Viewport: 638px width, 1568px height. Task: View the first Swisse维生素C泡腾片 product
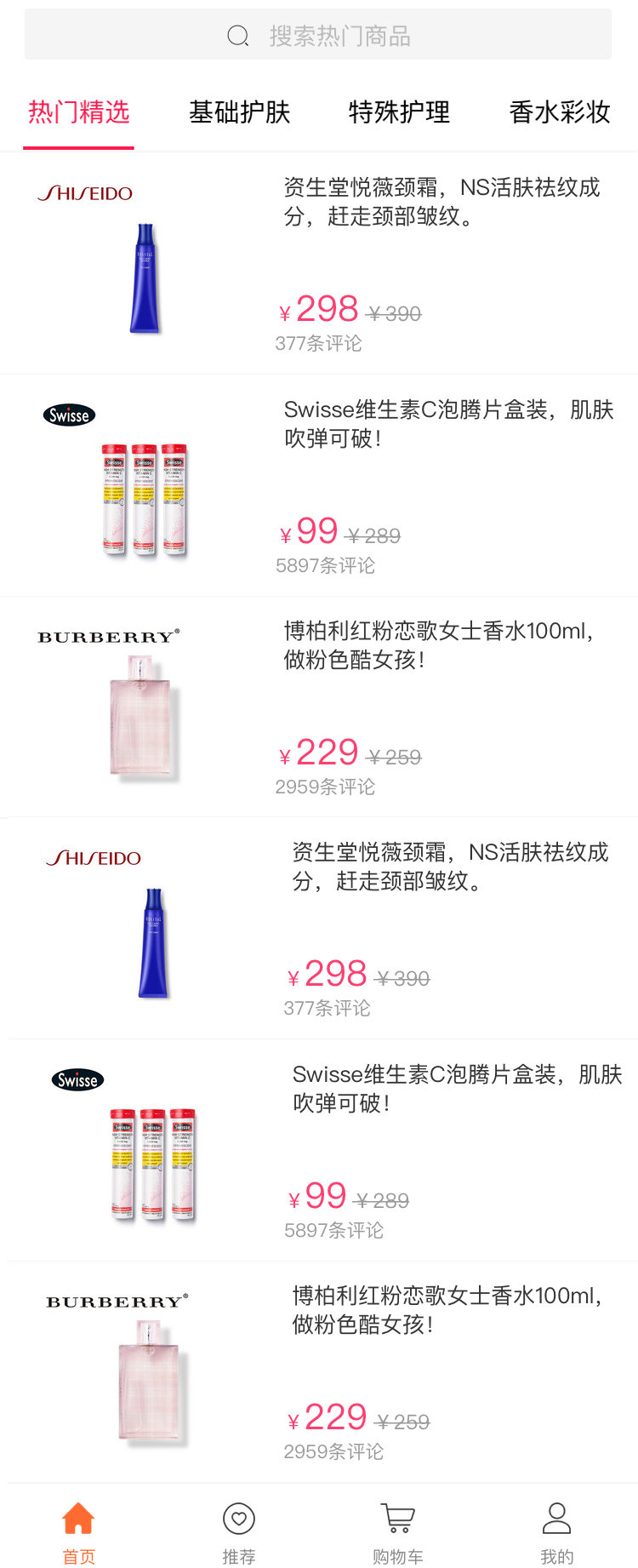tap(448, 424)
